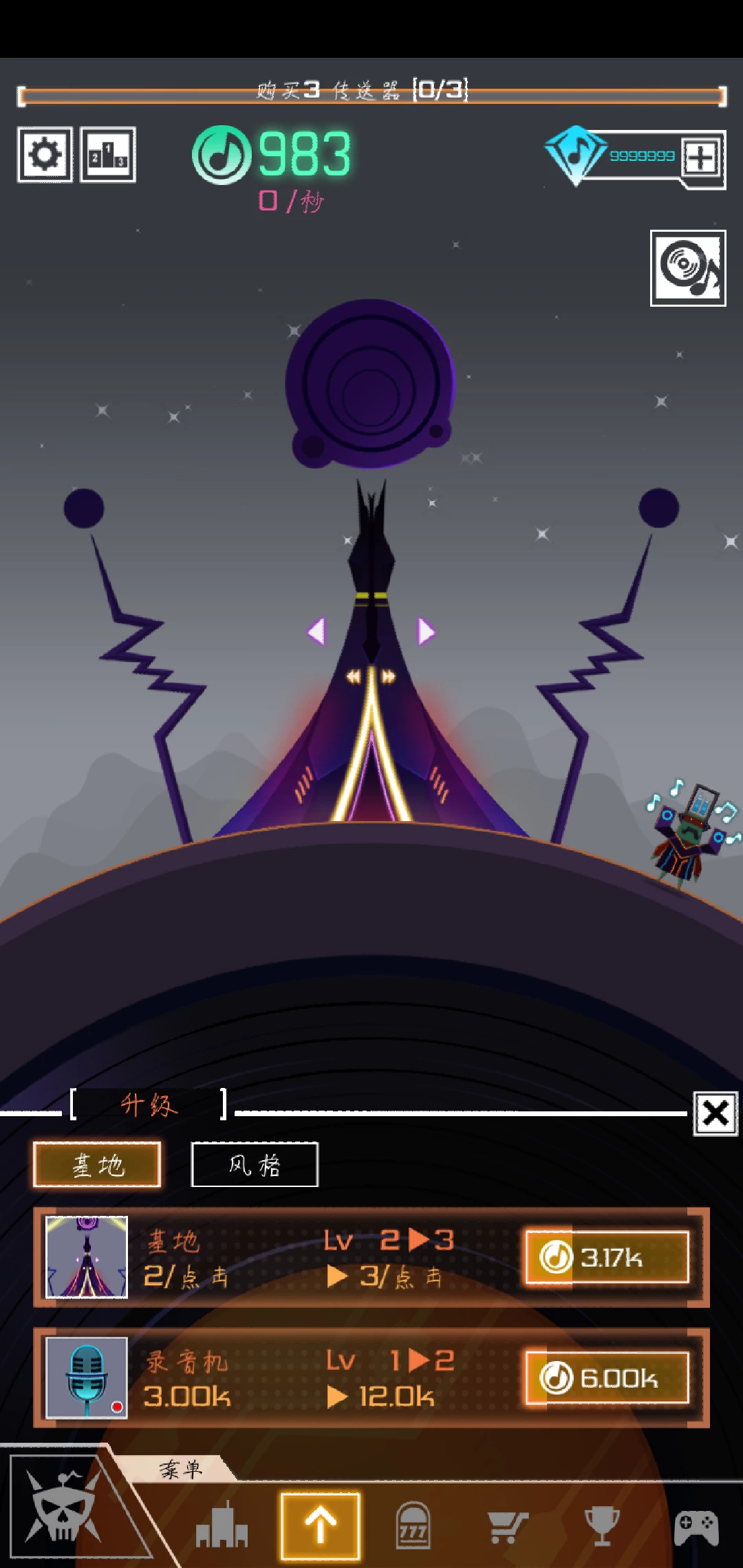
Task: Open the shopping cart store
Action: [x=507, y=1527]
